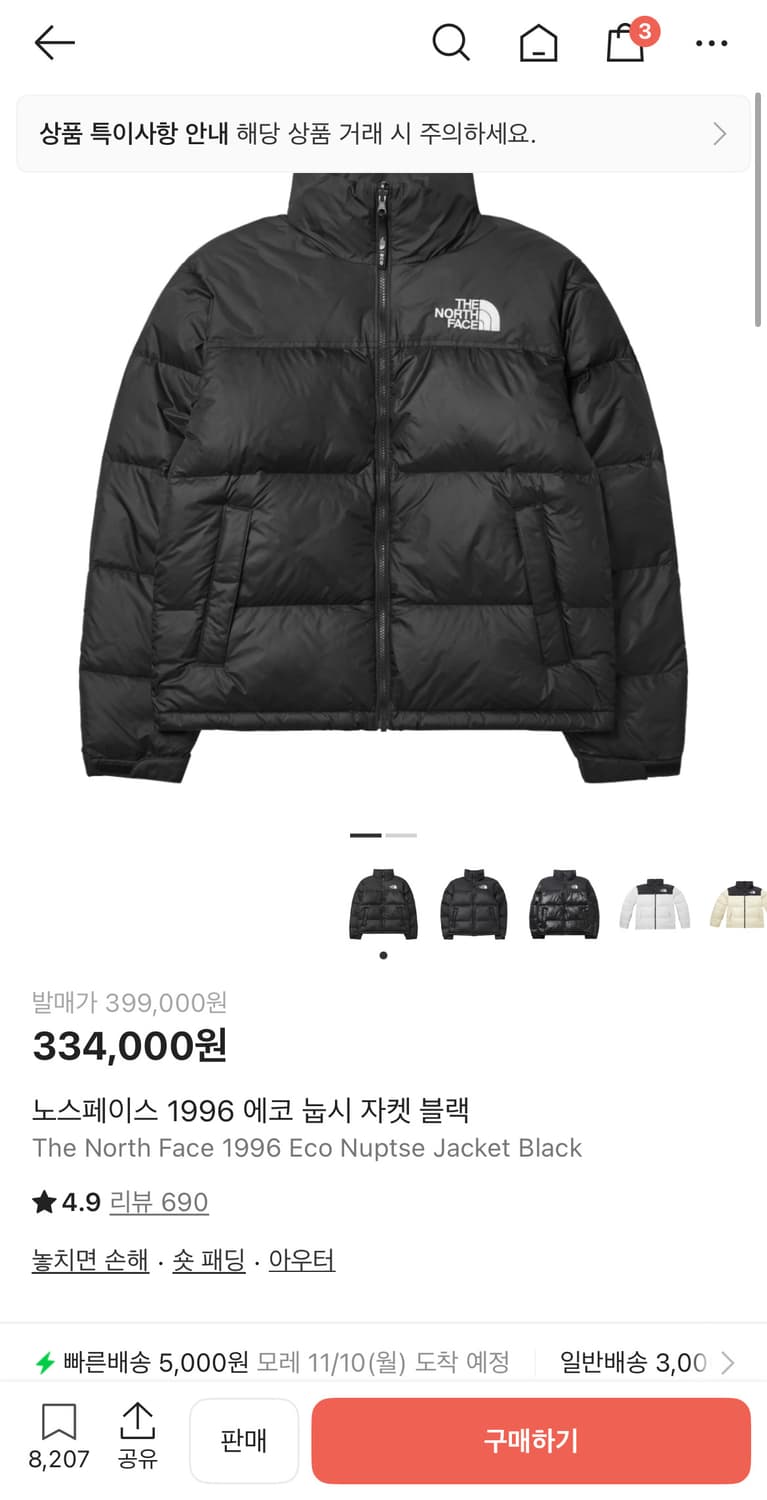Open the search function

pyautogui.click(x=451, y=43)
